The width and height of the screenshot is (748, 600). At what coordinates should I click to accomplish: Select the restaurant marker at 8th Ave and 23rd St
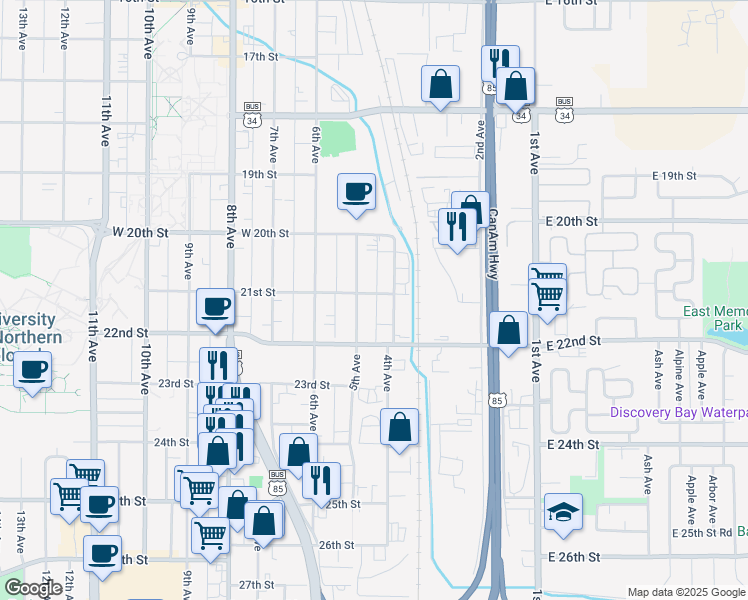pos(218,365)
